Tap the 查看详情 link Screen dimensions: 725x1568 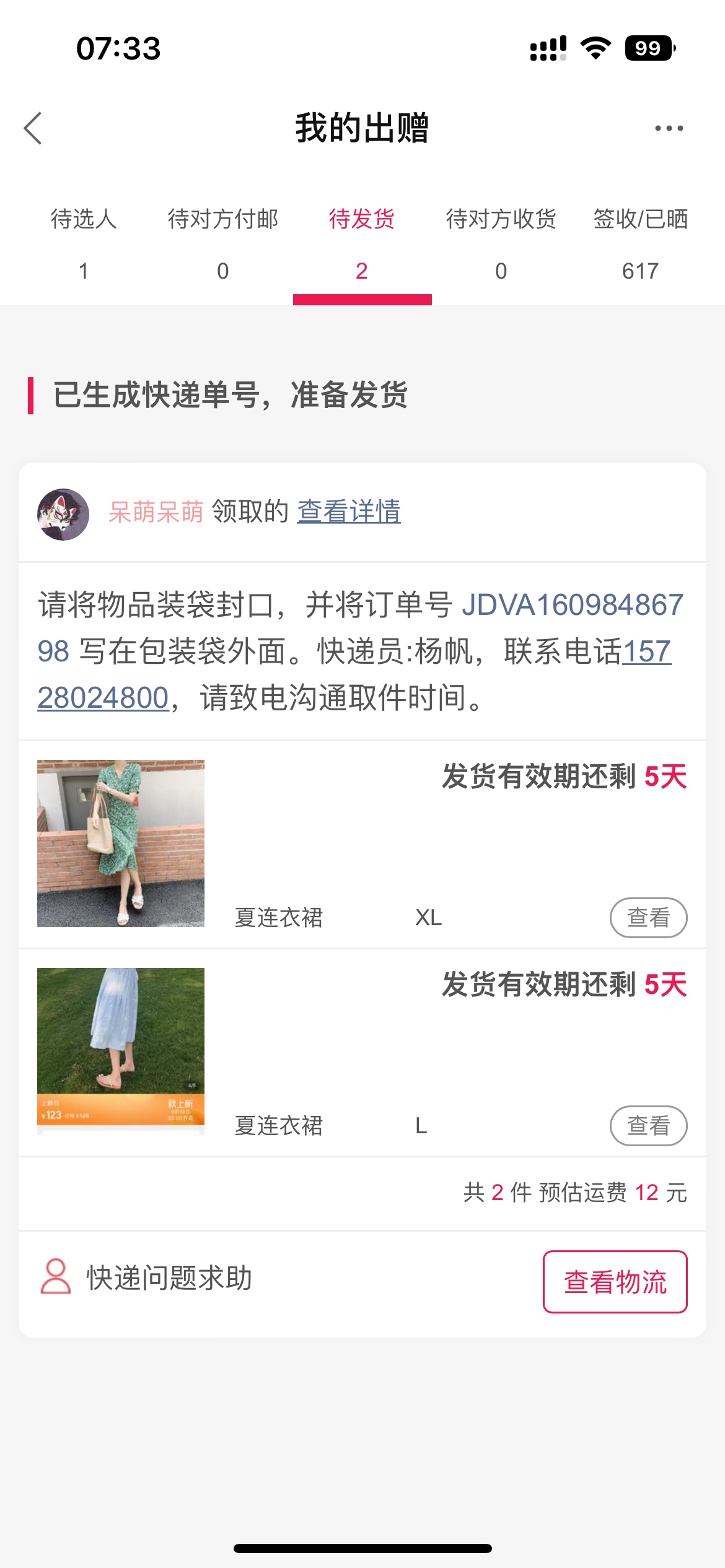pos(349,512)
